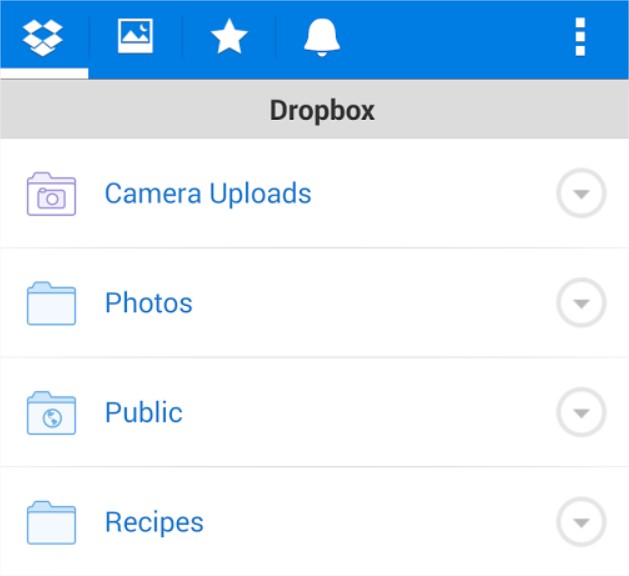Open the Photos folder

pyautogui.click(x=148, y=303)
